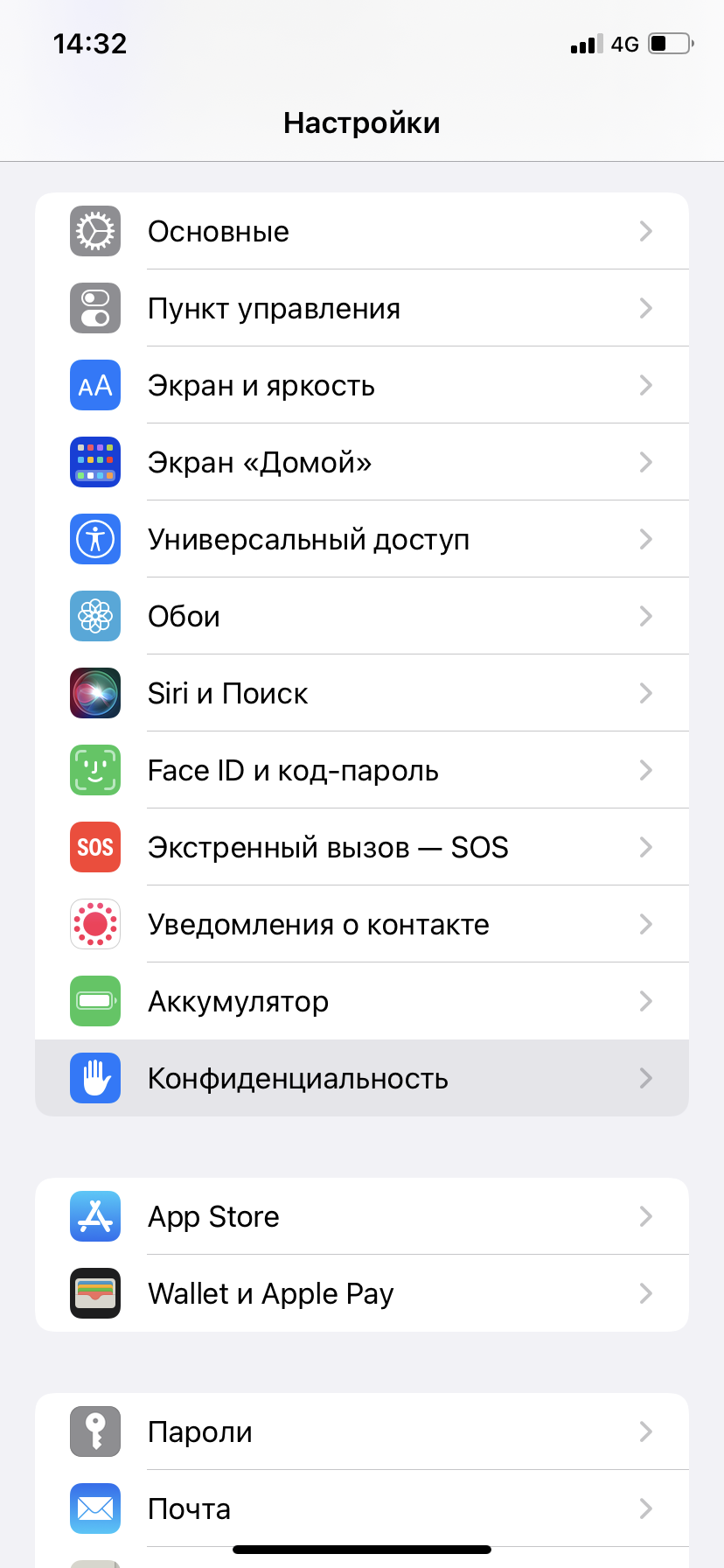Open Основные settings
Viewport: 724px width, 1568px height.
[x=362, y=231]
